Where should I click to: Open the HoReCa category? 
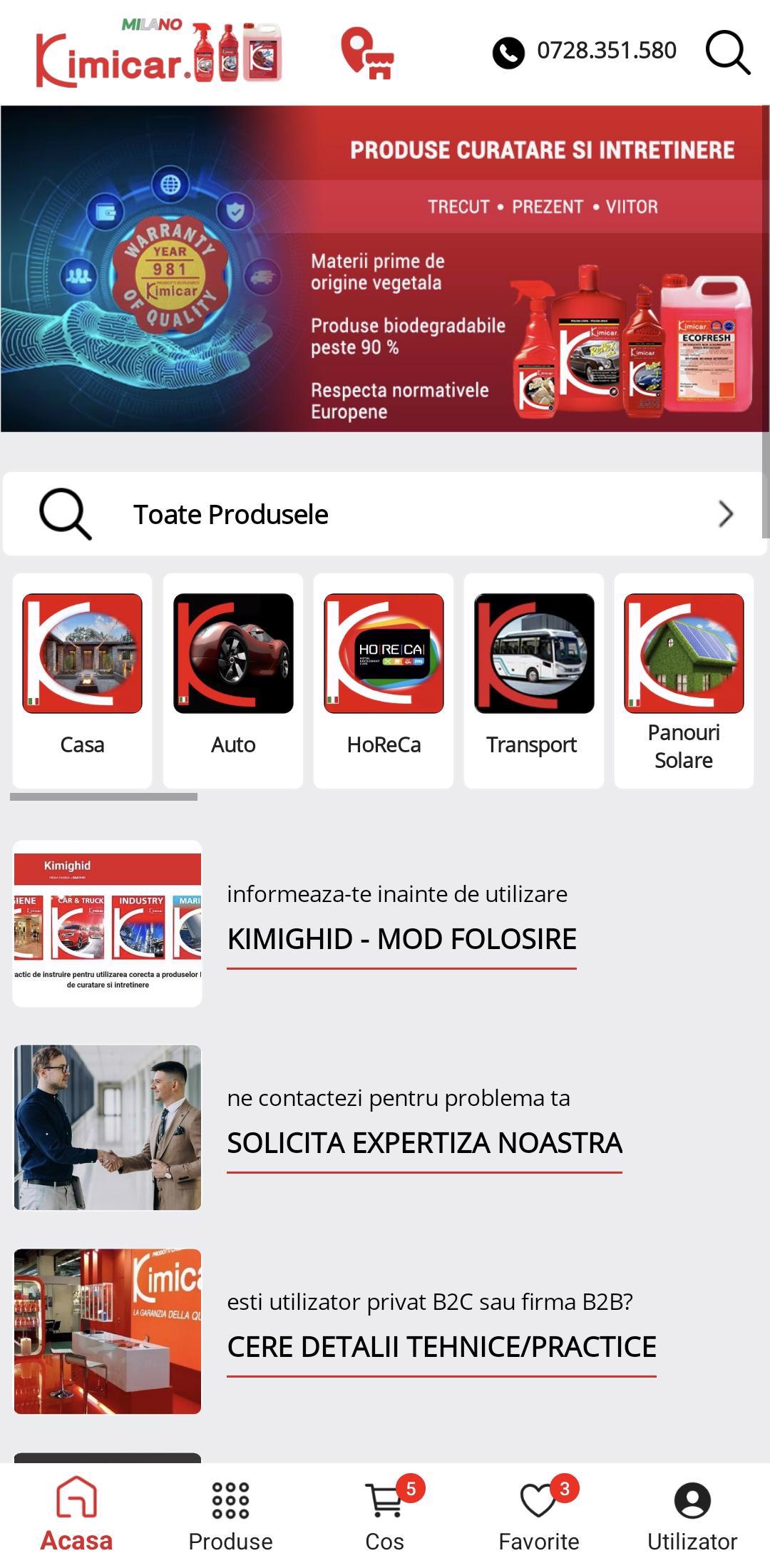384,680
